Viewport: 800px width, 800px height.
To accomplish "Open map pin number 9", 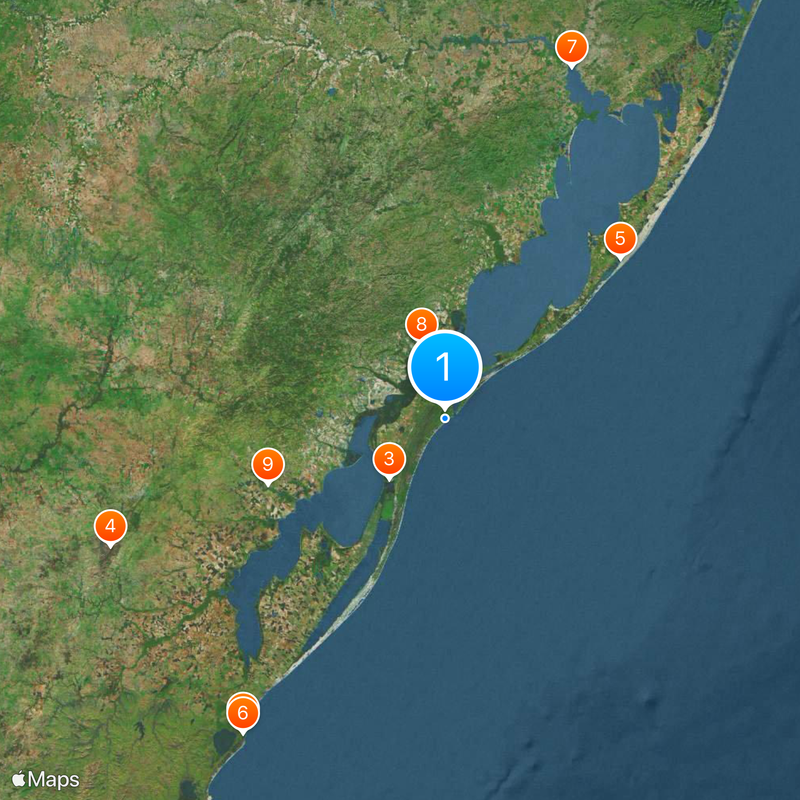I will pyautogui.click(x=267, y=464).
